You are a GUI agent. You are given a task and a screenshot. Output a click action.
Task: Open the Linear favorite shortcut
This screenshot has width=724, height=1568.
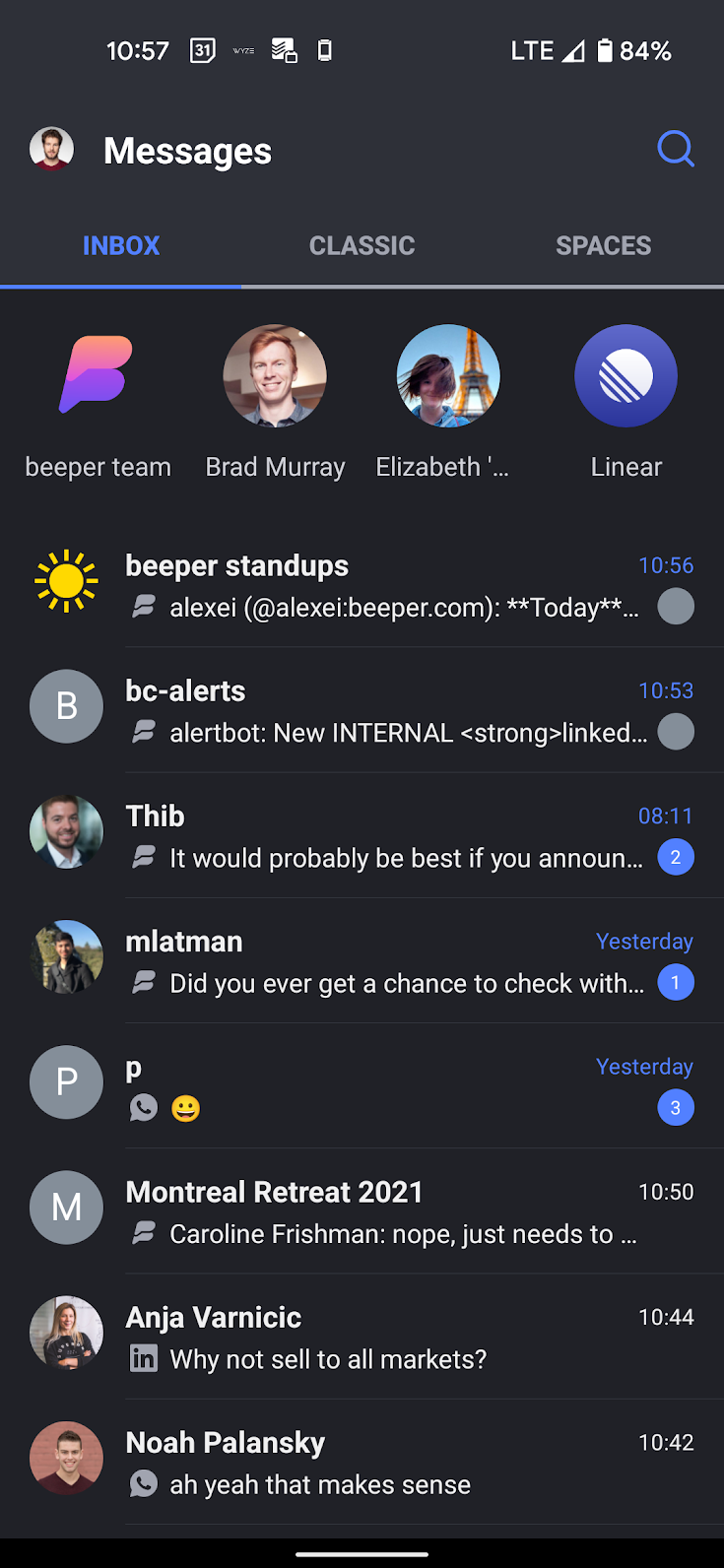[625, 375]
